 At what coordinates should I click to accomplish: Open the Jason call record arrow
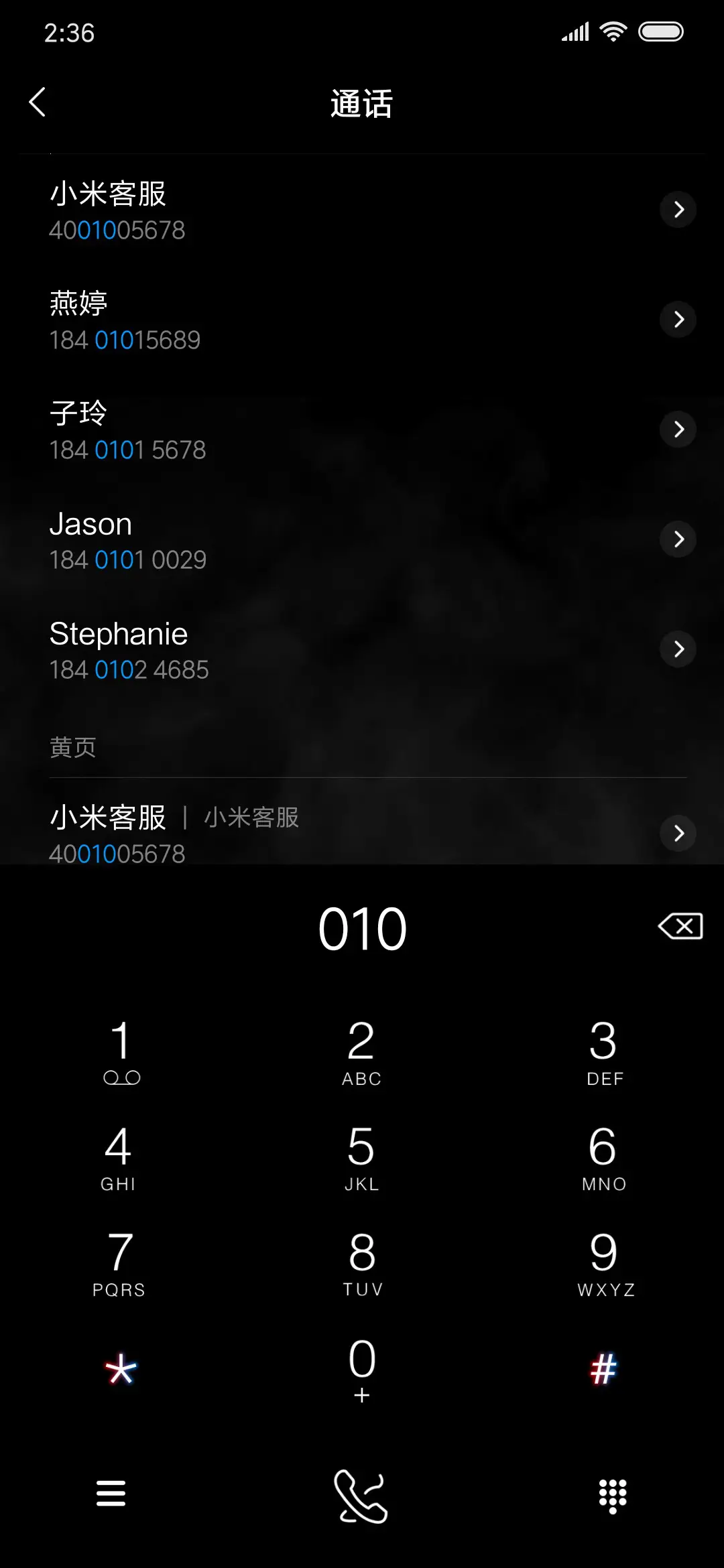click(678, 539)
